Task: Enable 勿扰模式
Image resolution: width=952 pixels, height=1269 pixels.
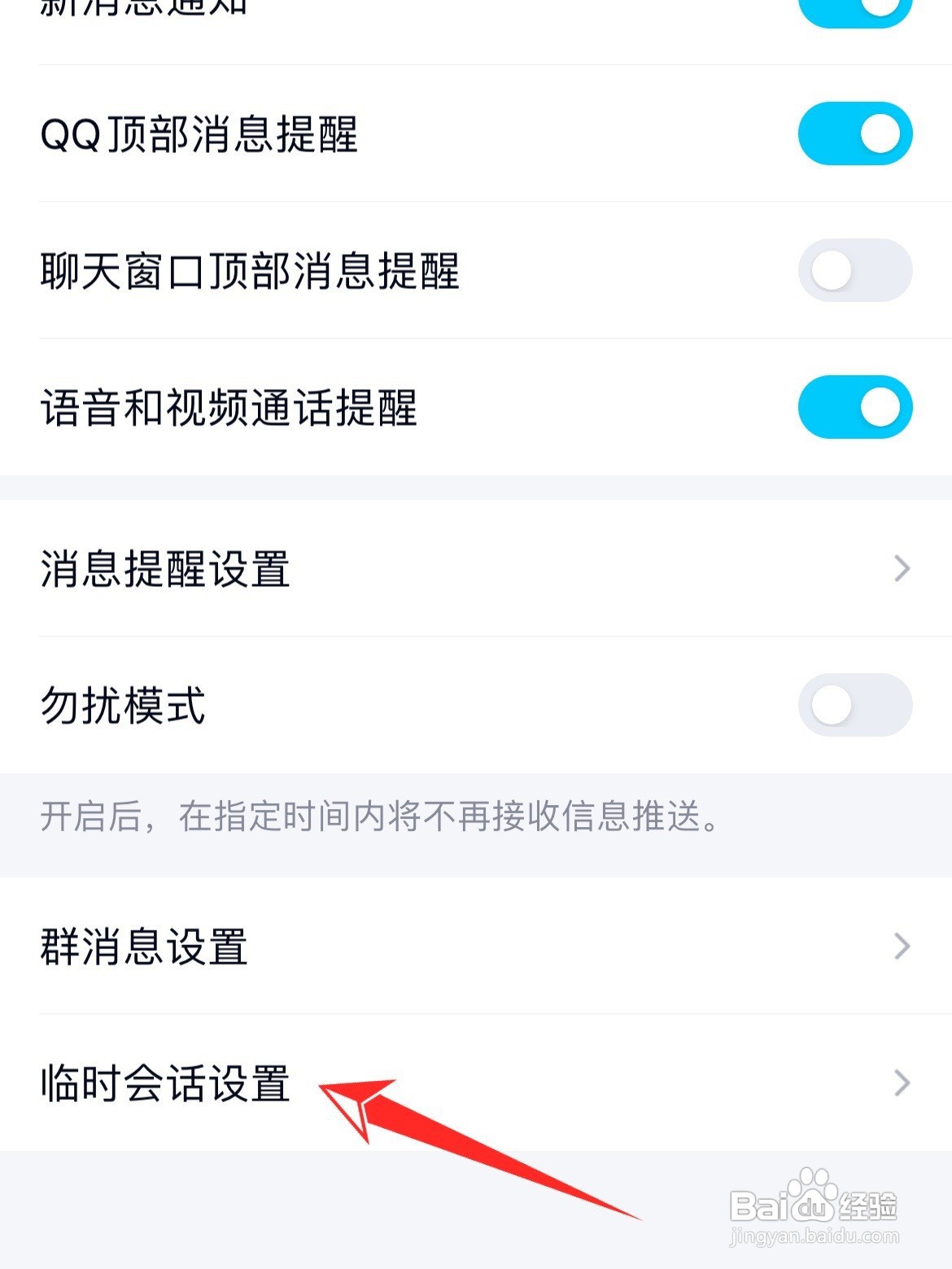Action: coord(853,705)
